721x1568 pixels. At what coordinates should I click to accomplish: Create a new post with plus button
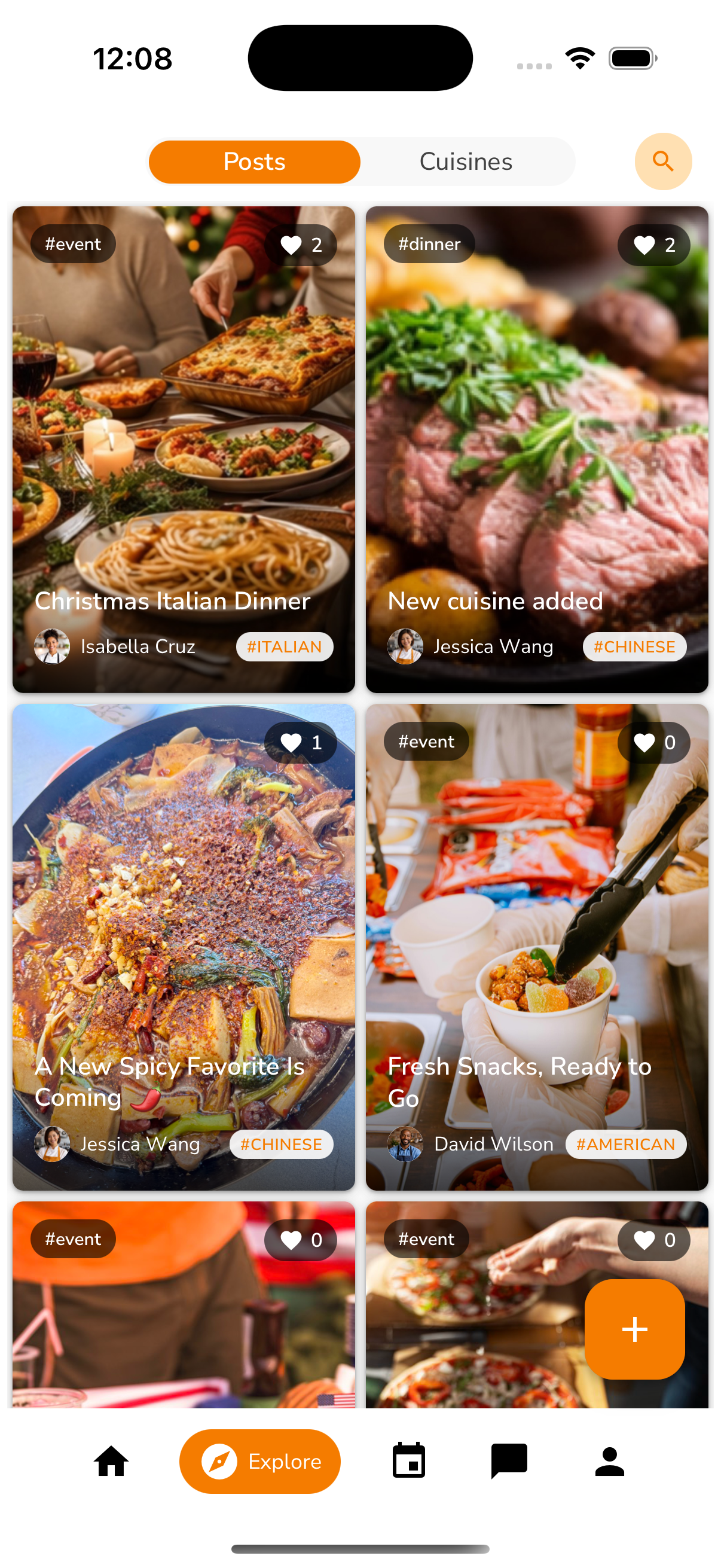(634, 1329)
